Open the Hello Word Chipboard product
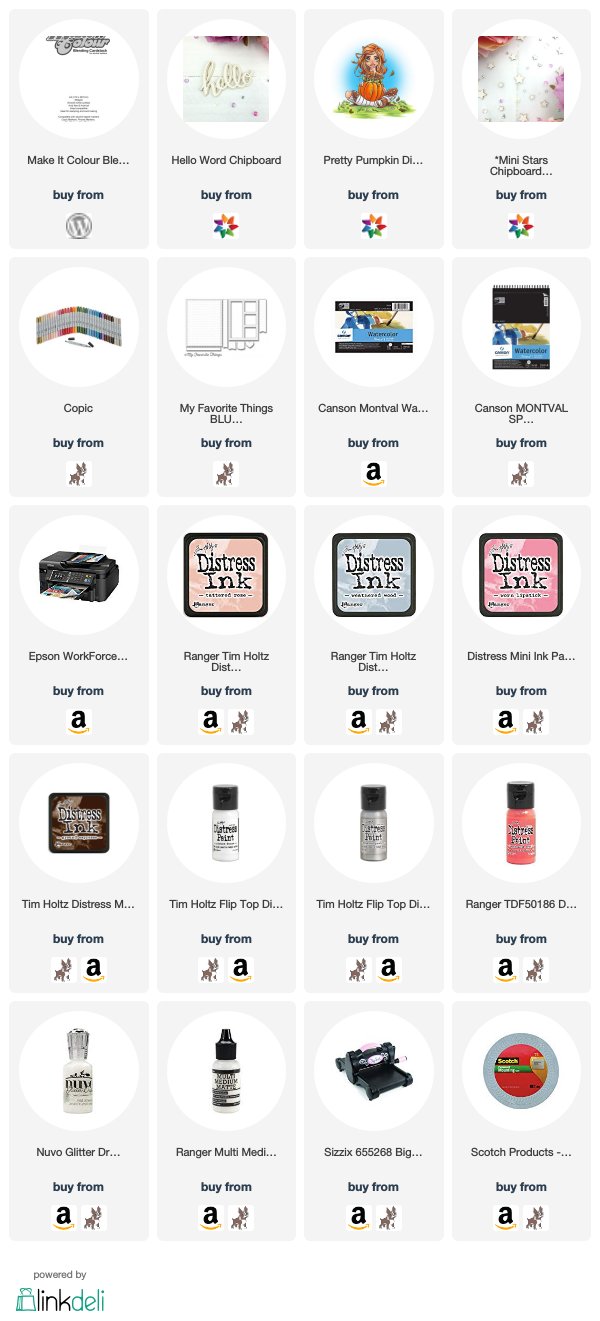Image resolution: width=600 pixels, height=1321 pixels. pyautogui.click(x=226, y=160)
